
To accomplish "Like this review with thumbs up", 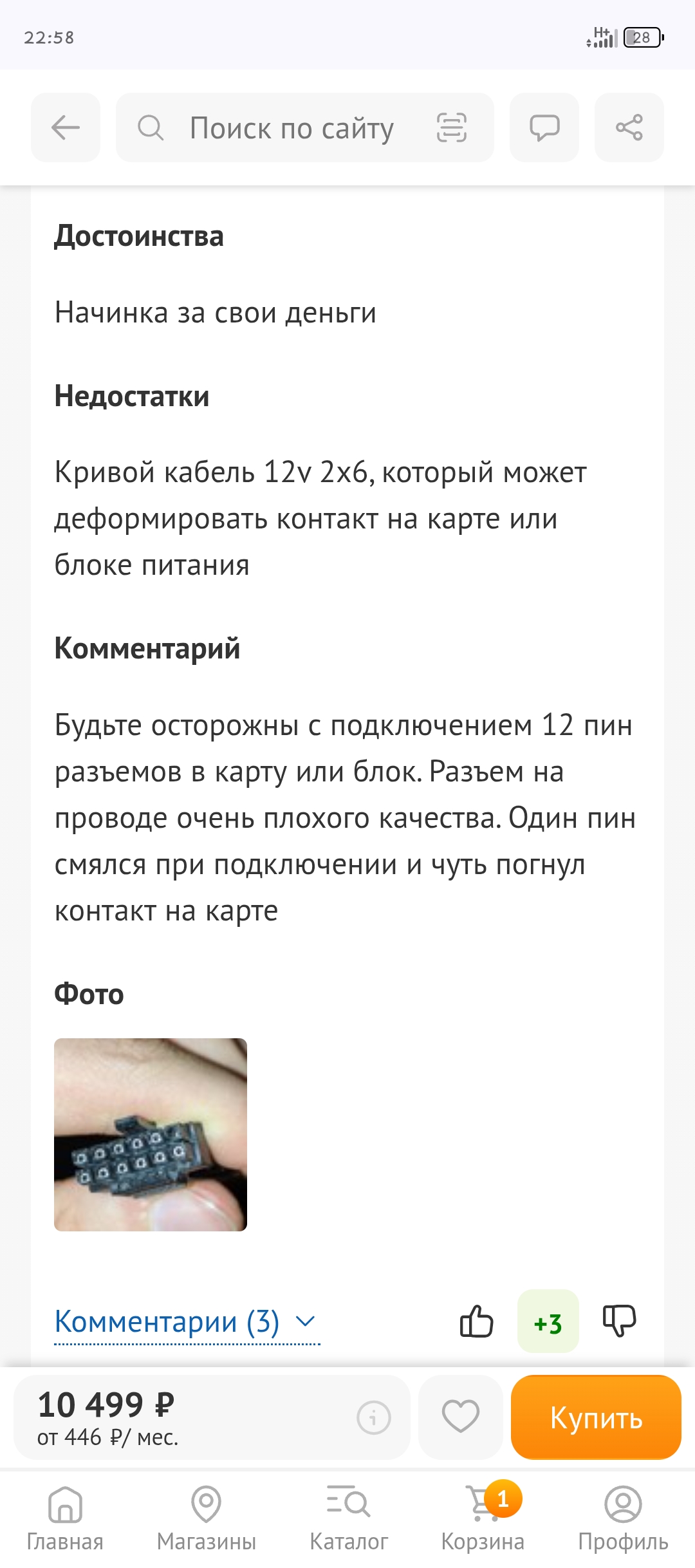I will [476, 1321].
